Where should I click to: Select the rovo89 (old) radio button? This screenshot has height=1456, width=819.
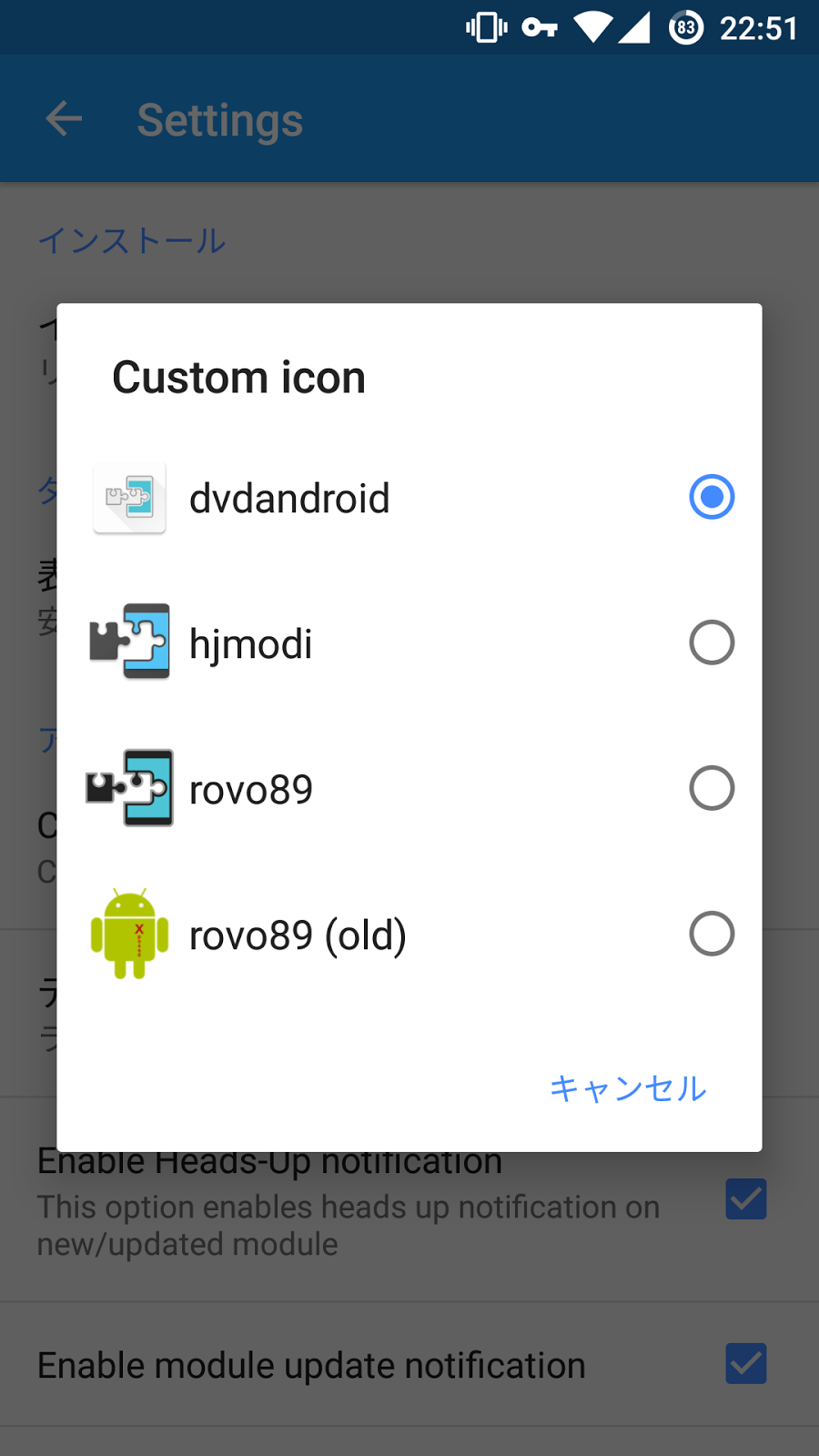(x=712, y=935)
